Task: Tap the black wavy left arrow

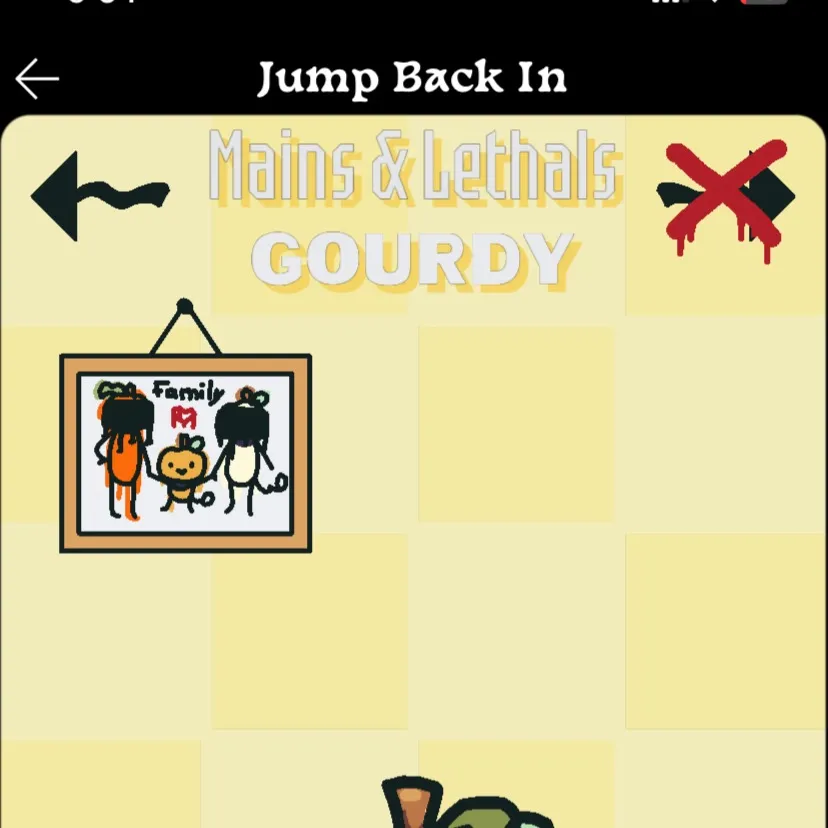Action: coord(98,196)
